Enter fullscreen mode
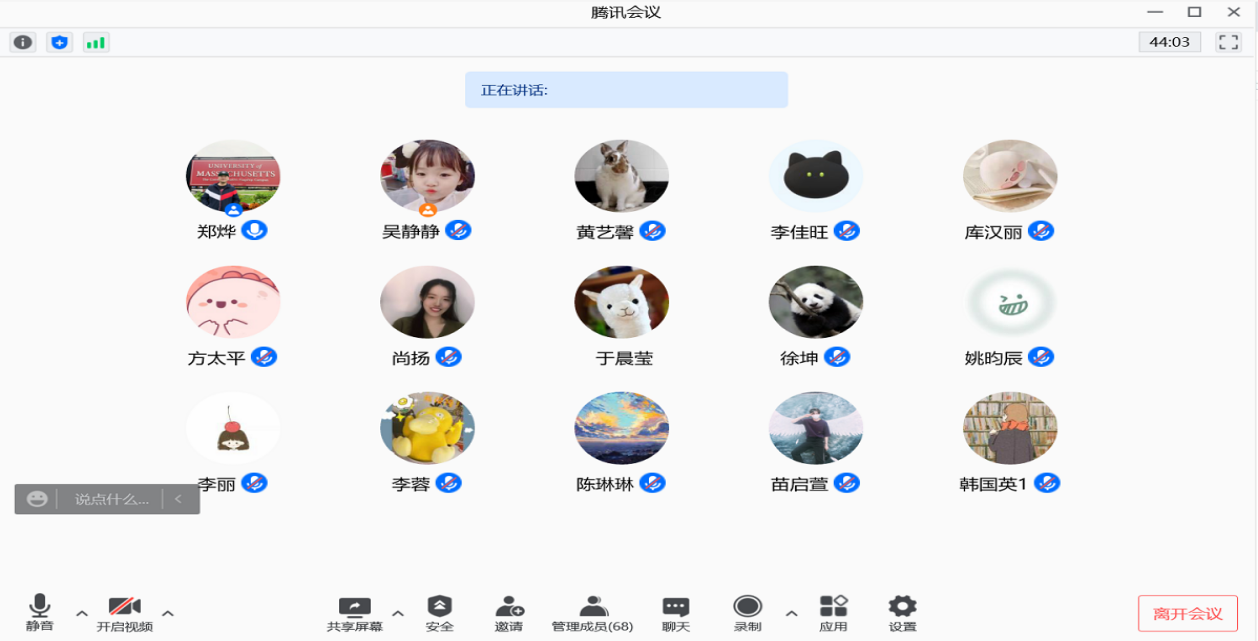The width and height of the screenshot is (1258, 641). (1227, 42)
